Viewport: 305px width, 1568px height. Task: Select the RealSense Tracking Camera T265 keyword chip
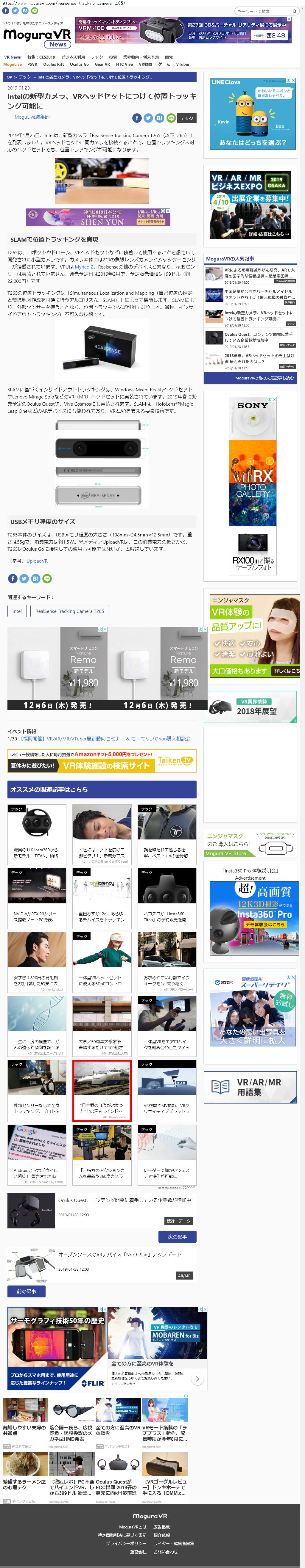(69, 610)
